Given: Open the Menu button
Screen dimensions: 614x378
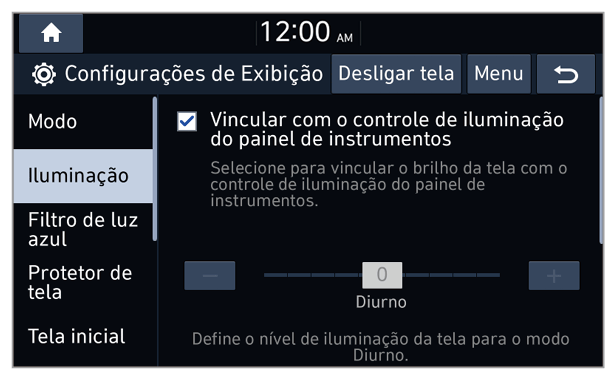Looking at the screenshot, I should pyautogui.click(x=499, y=74).
